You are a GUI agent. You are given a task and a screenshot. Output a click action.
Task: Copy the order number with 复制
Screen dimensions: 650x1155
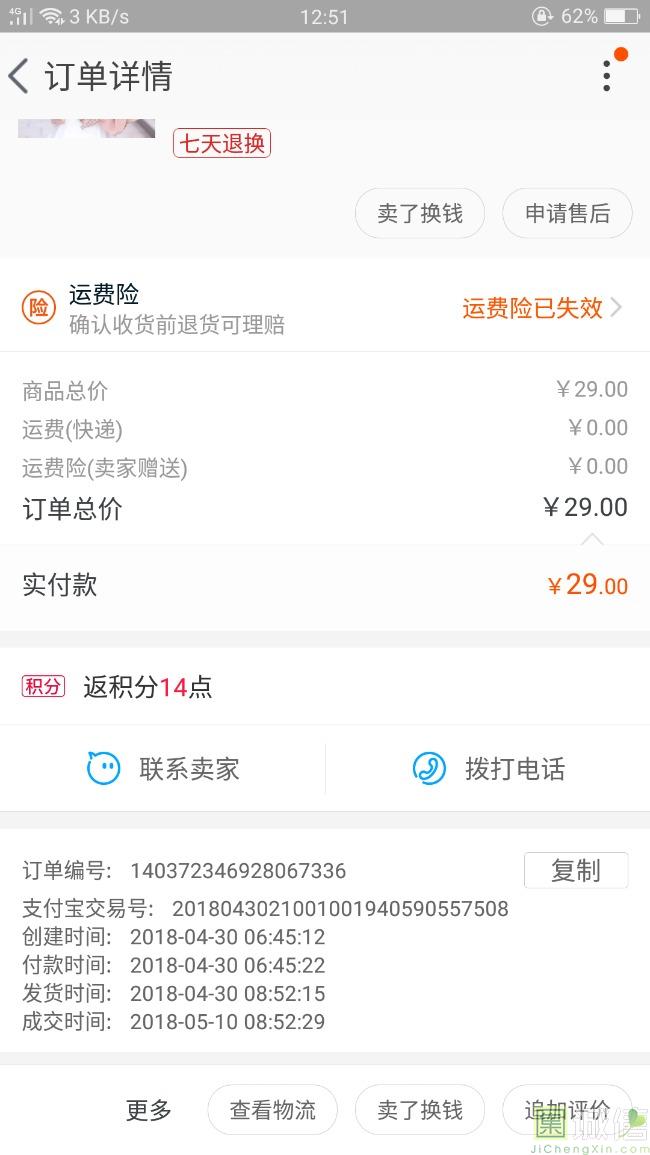point(576,870)
